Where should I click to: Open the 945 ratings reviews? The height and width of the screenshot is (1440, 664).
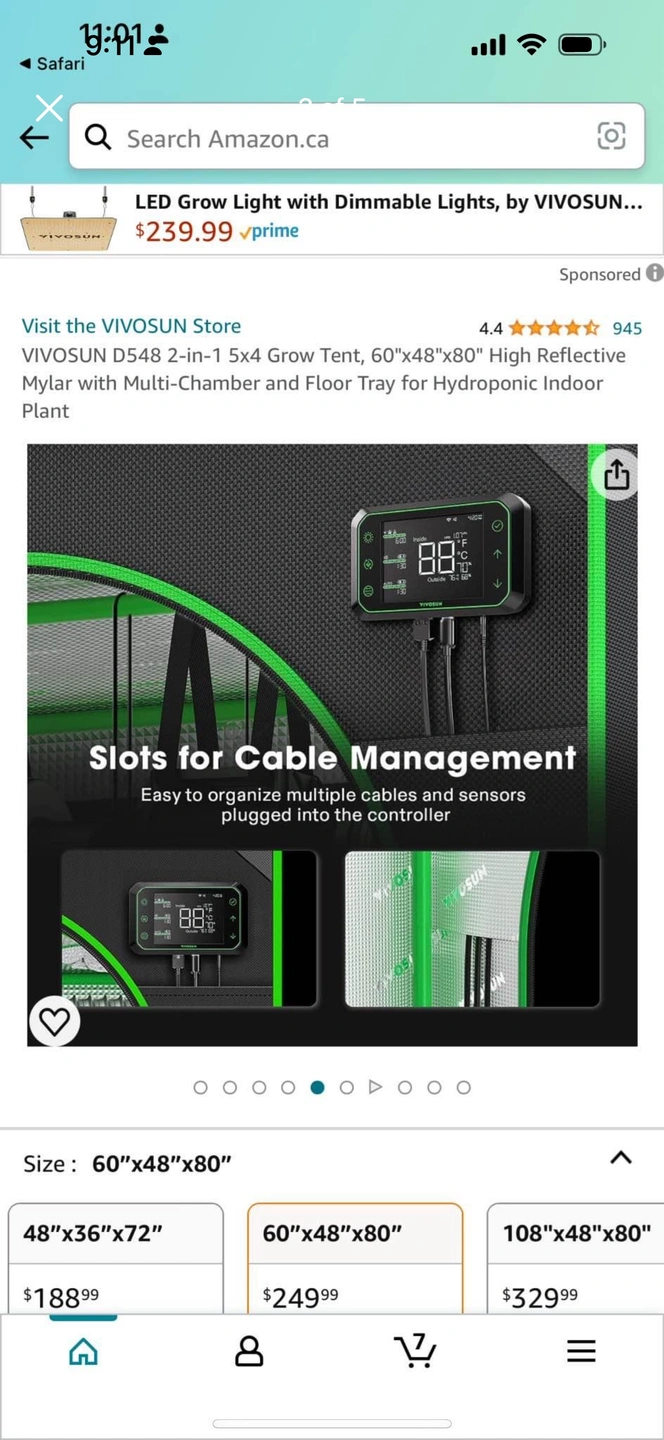click(x=627, y=328)
